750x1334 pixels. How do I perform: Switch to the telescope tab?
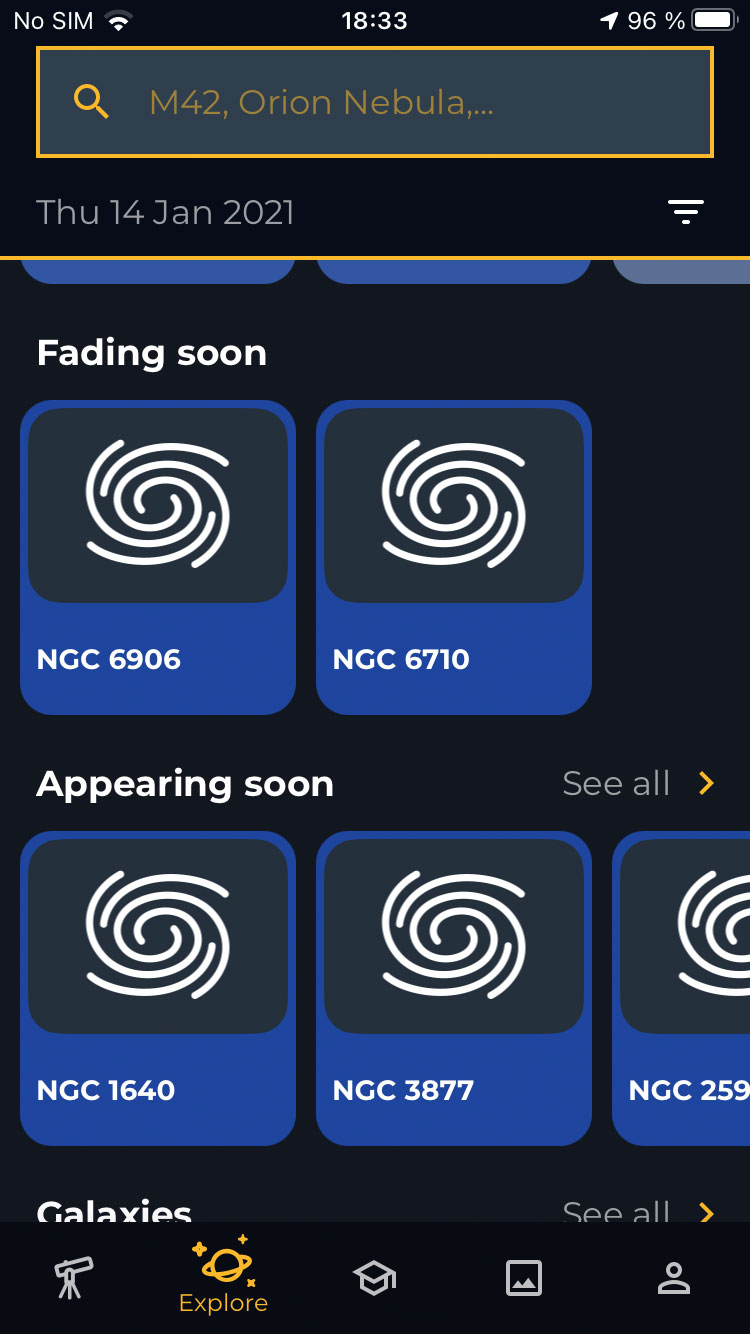(74, 1278)
